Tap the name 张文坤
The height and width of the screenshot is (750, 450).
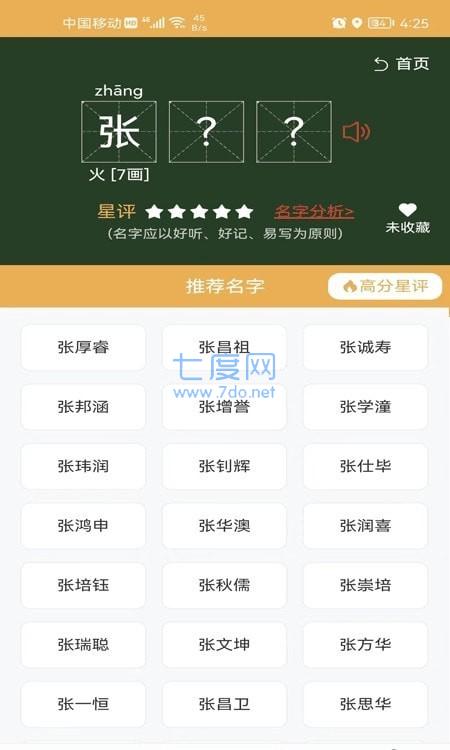pyautogui.click(x=224, y=645)
